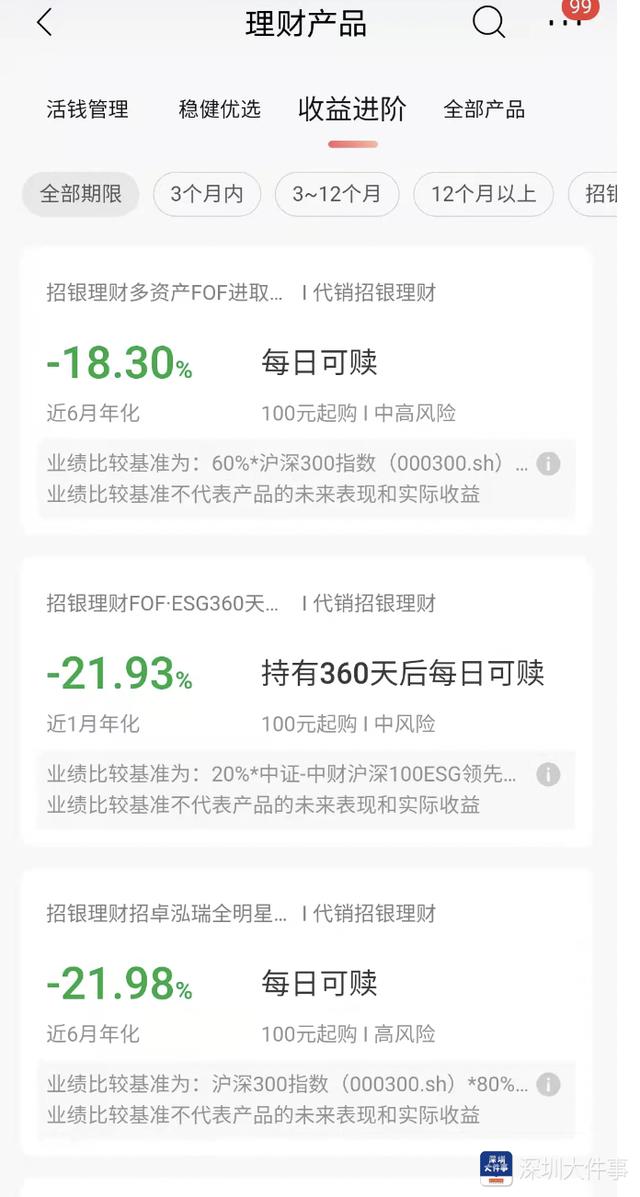Select the 收益进阶 tab
Viewport: 640px width, 1197px height.
pos(352,109)
